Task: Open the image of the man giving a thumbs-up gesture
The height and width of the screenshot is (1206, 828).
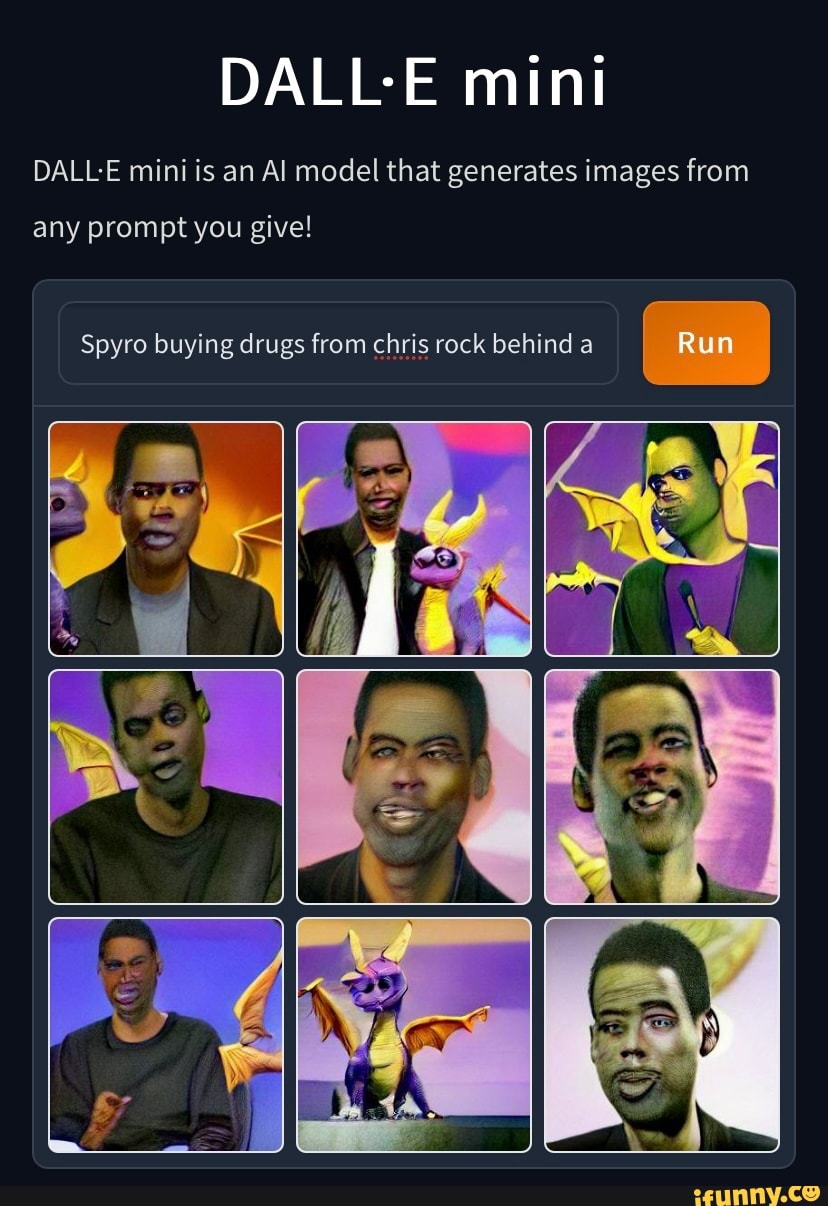Action: coord(166,1034)
